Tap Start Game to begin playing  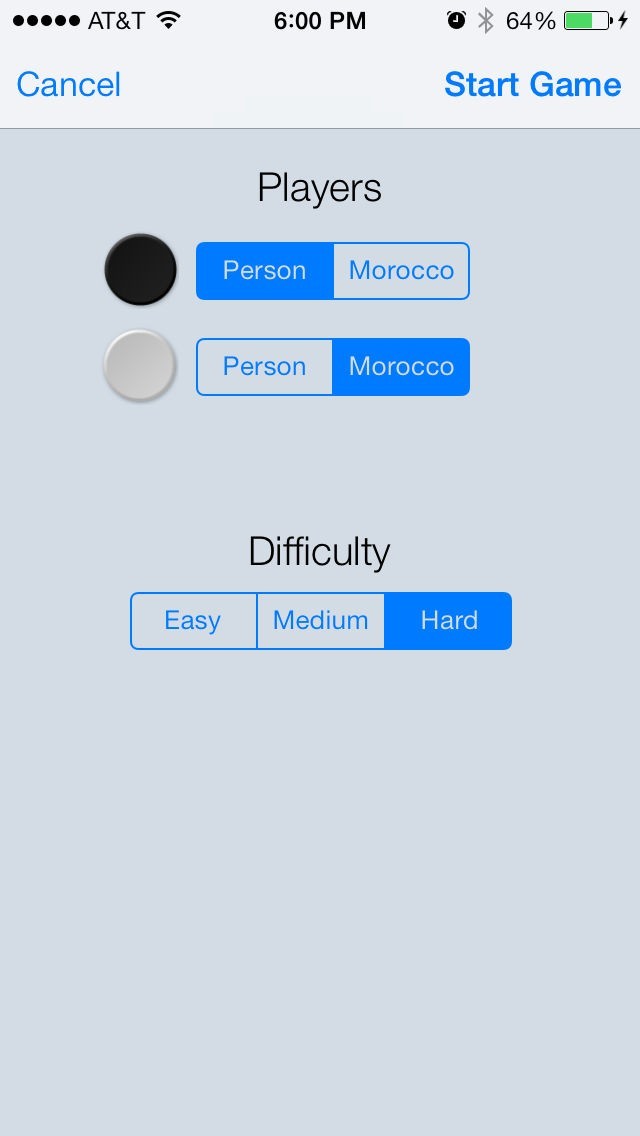pyautogui.click(x=533, y=85)
